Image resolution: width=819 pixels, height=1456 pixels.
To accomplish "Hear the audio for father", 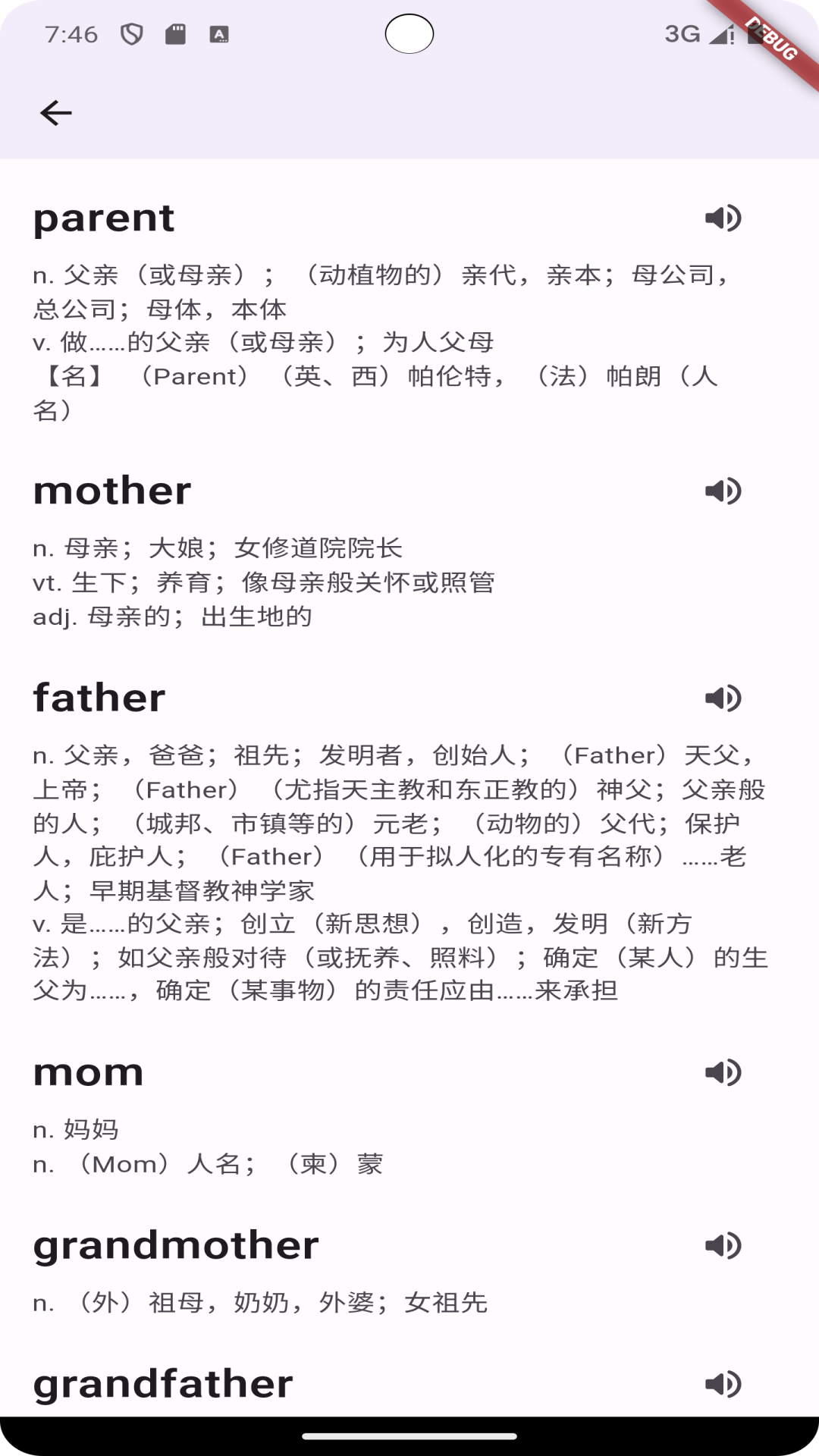I will [x=723, y=698].
